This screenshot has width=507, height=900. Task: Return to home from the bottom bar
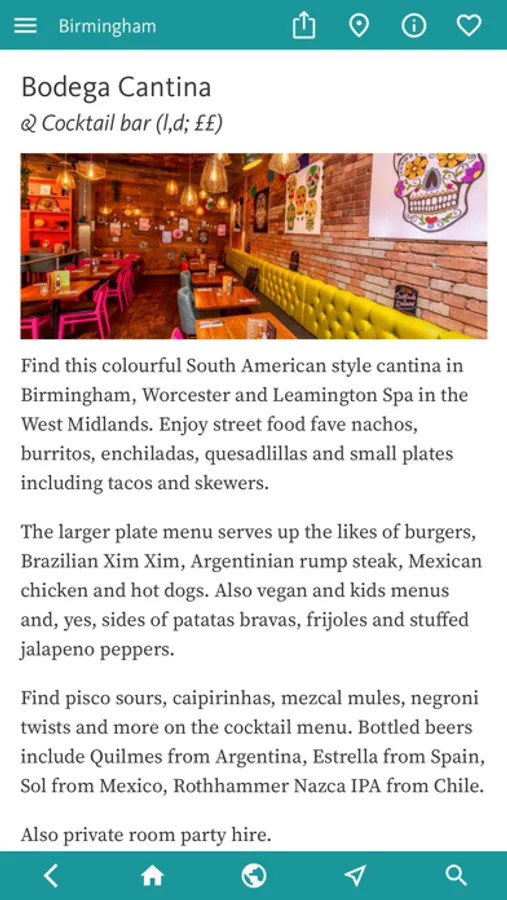(152, 876)
